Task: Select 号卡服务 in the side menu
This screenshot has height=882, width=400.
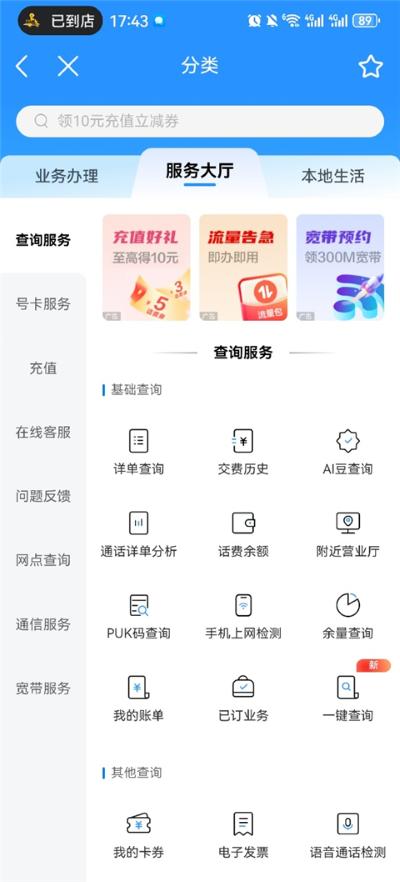Action: (x=43, y=304)
